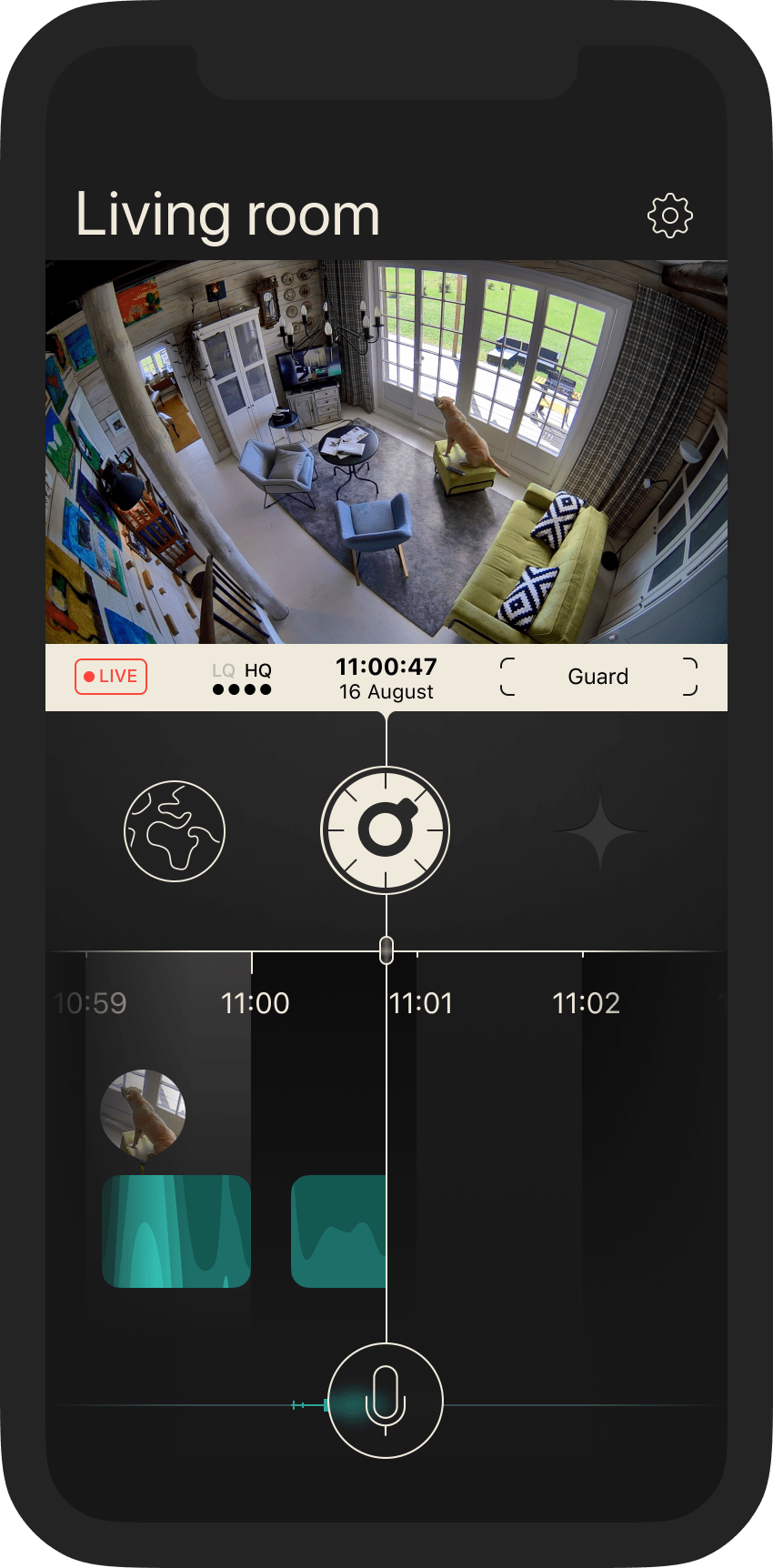
Task: Open the dog event thumbnail
Action: point(143,1112)
